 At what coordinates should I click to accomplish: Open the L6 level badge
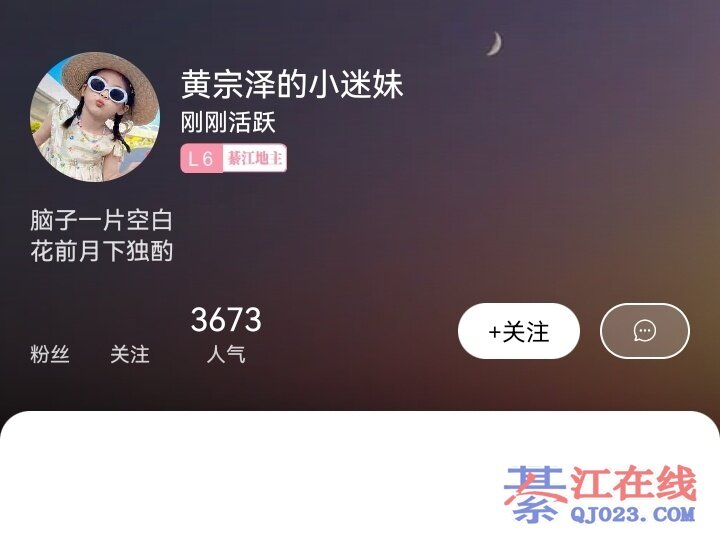(201, 159)
